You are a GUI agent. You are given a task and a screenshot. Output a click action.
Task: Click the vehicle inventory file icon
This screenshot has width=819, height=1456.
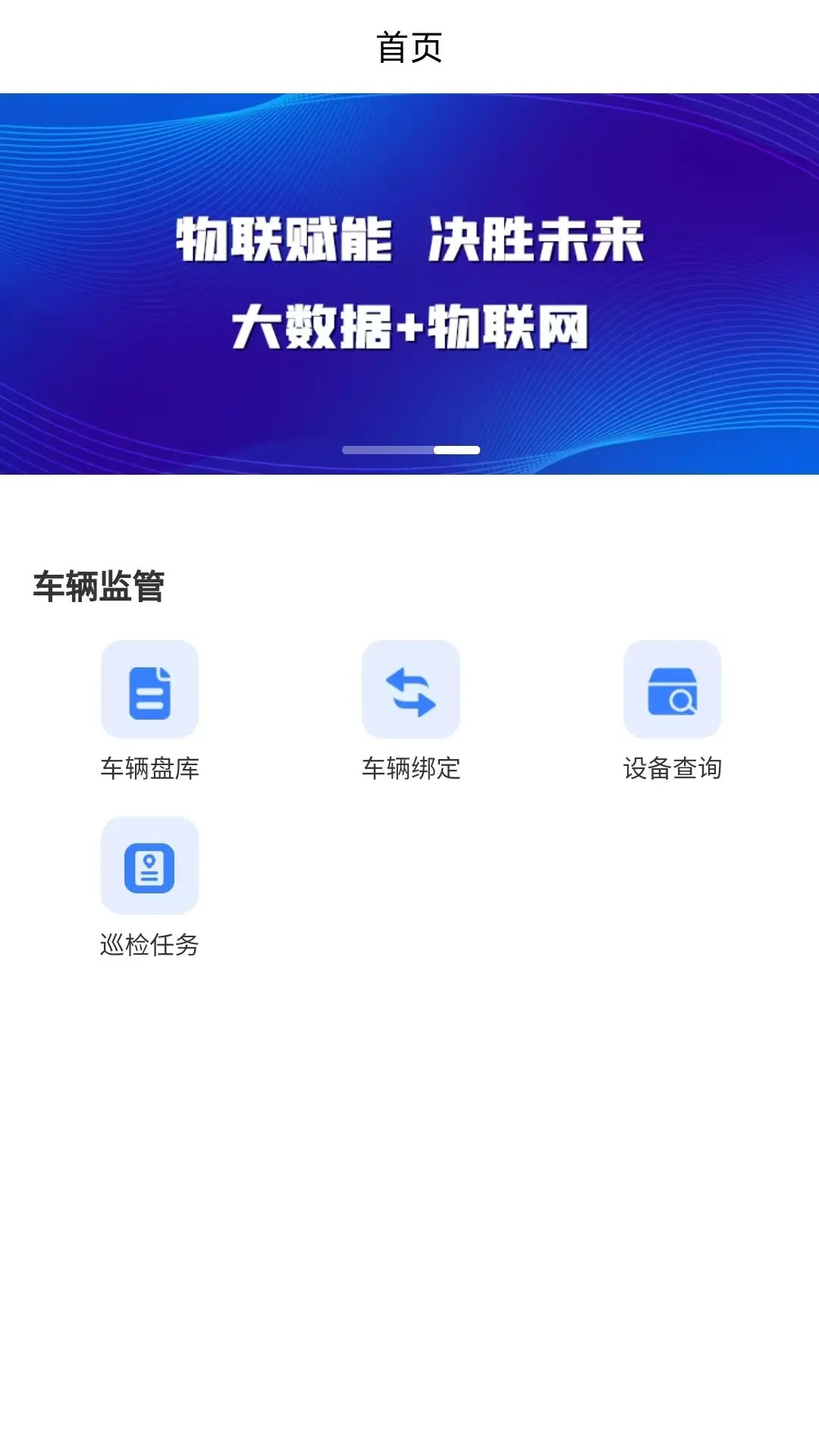pos(149,689)
